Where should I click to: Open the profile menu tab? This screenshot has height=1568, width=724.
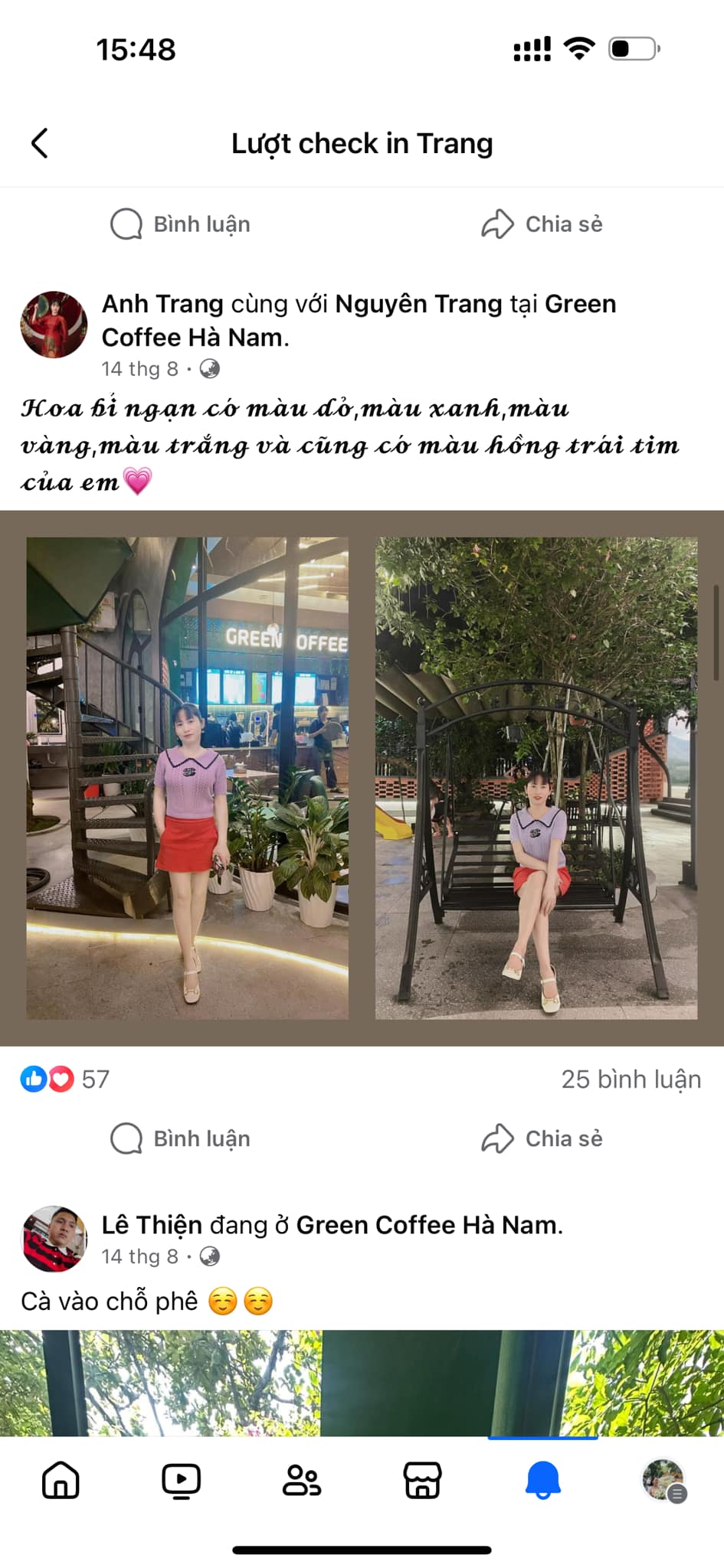click(x=663, y=1479)
